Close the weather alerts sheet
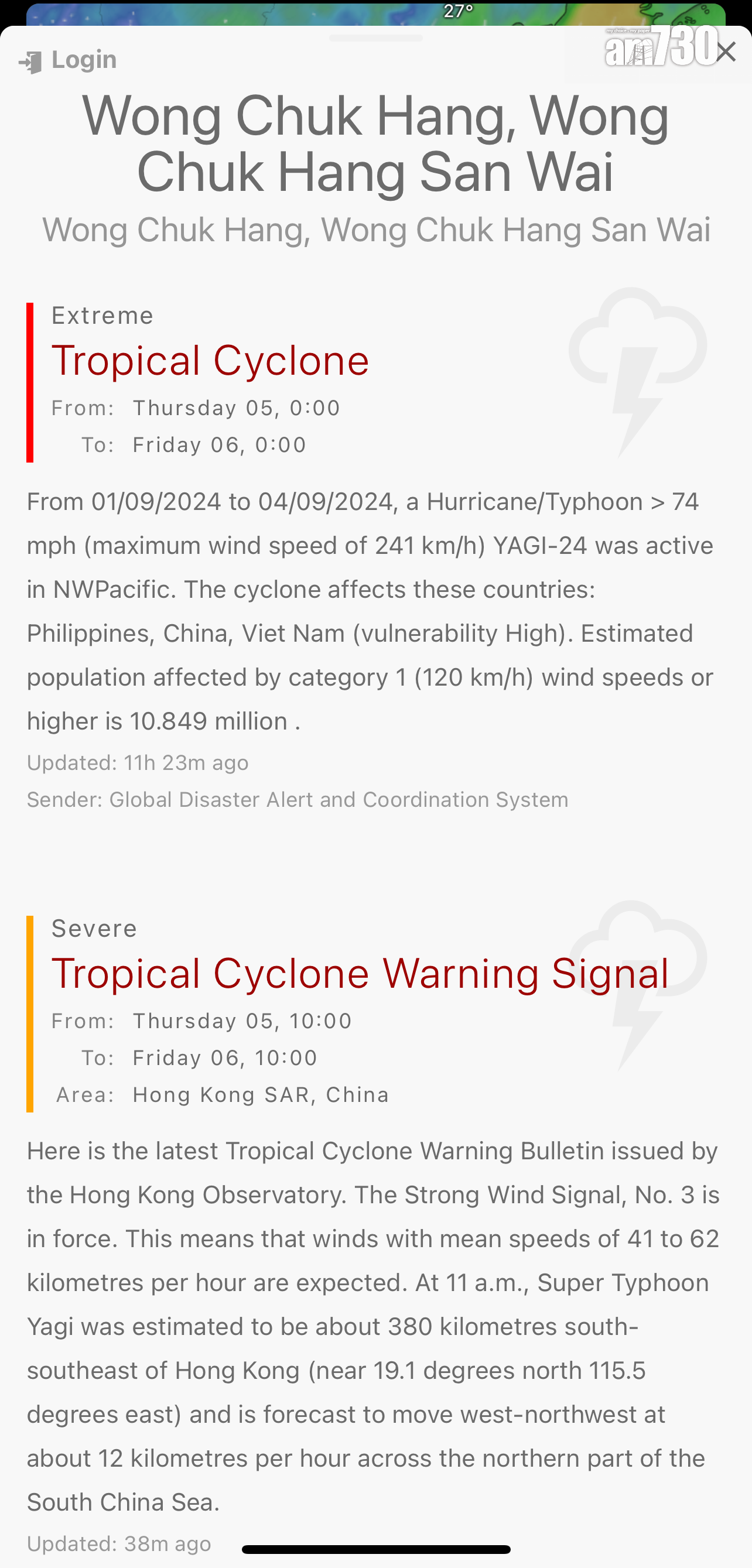This screenshot has width=752, height=1568. coord(726,52)
